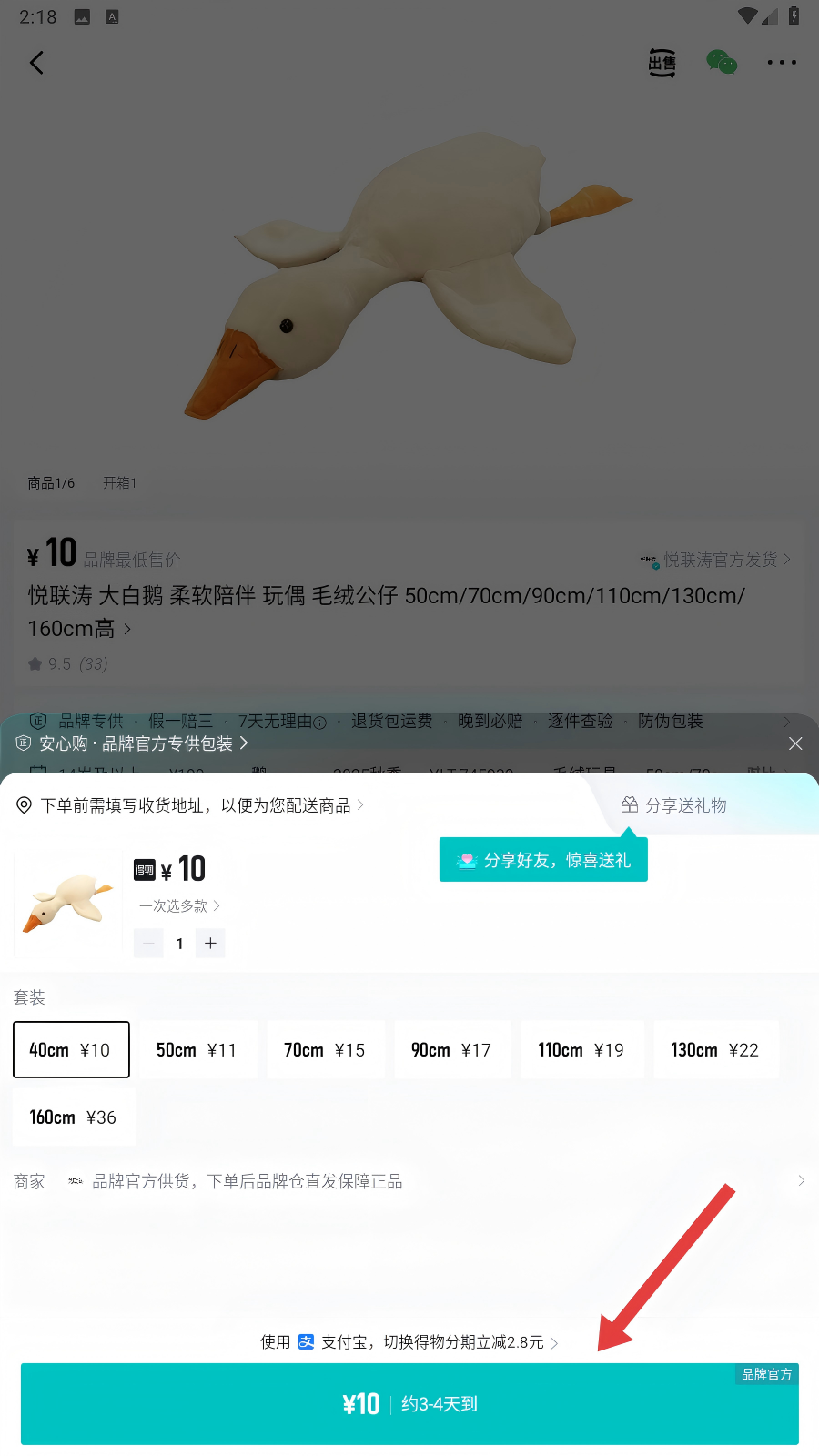Select the 110cm ¥19 size option
This screenshot has height=1456, width=819.
[581, 1049]
